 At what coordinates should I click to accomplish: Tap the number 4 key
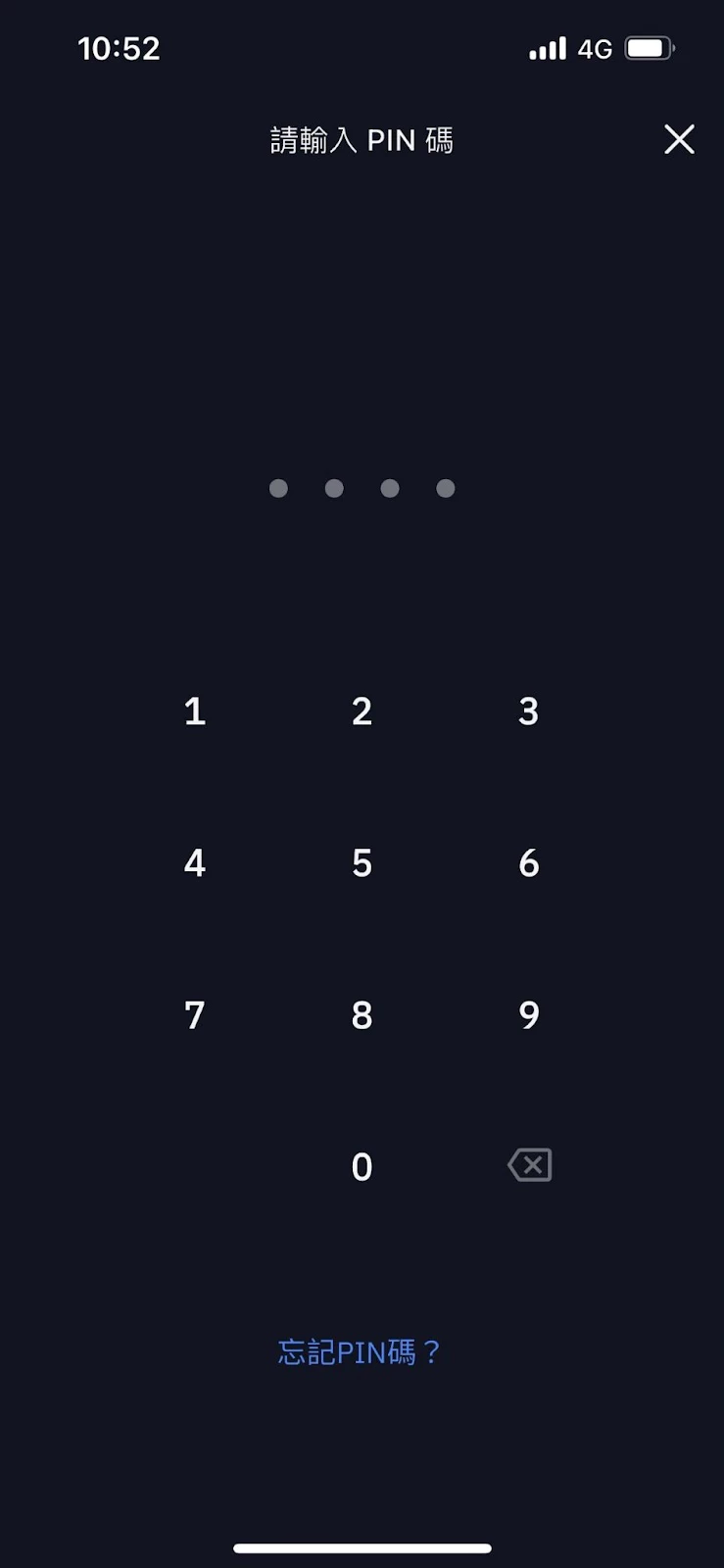point(195,863)
